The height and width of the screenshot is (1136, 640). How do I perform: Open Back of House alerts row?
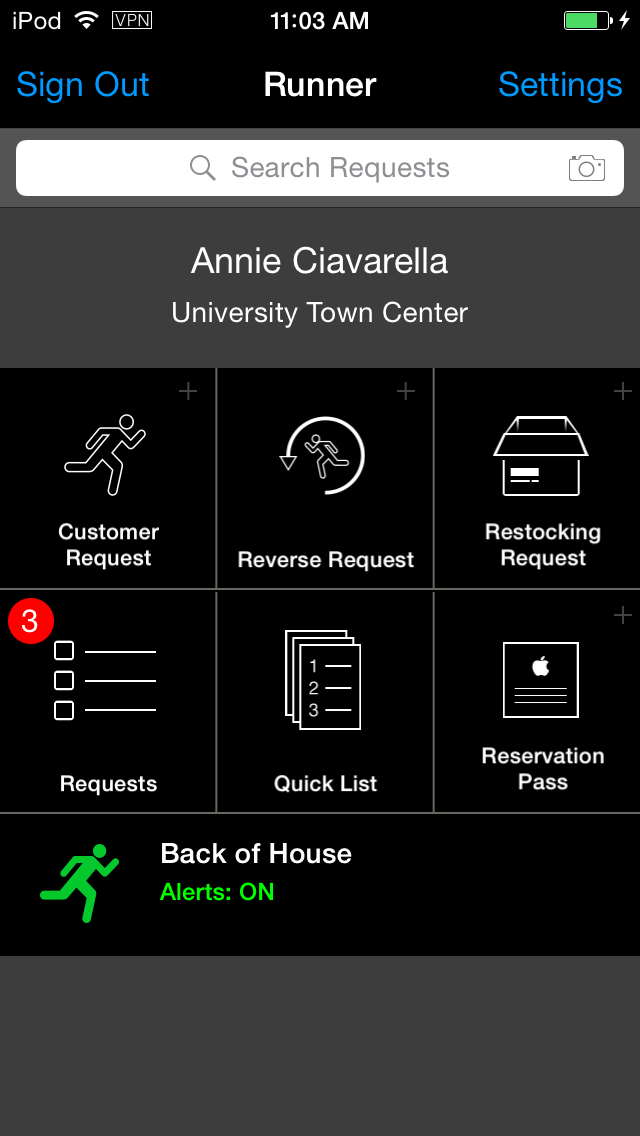[x=320, y=885]
